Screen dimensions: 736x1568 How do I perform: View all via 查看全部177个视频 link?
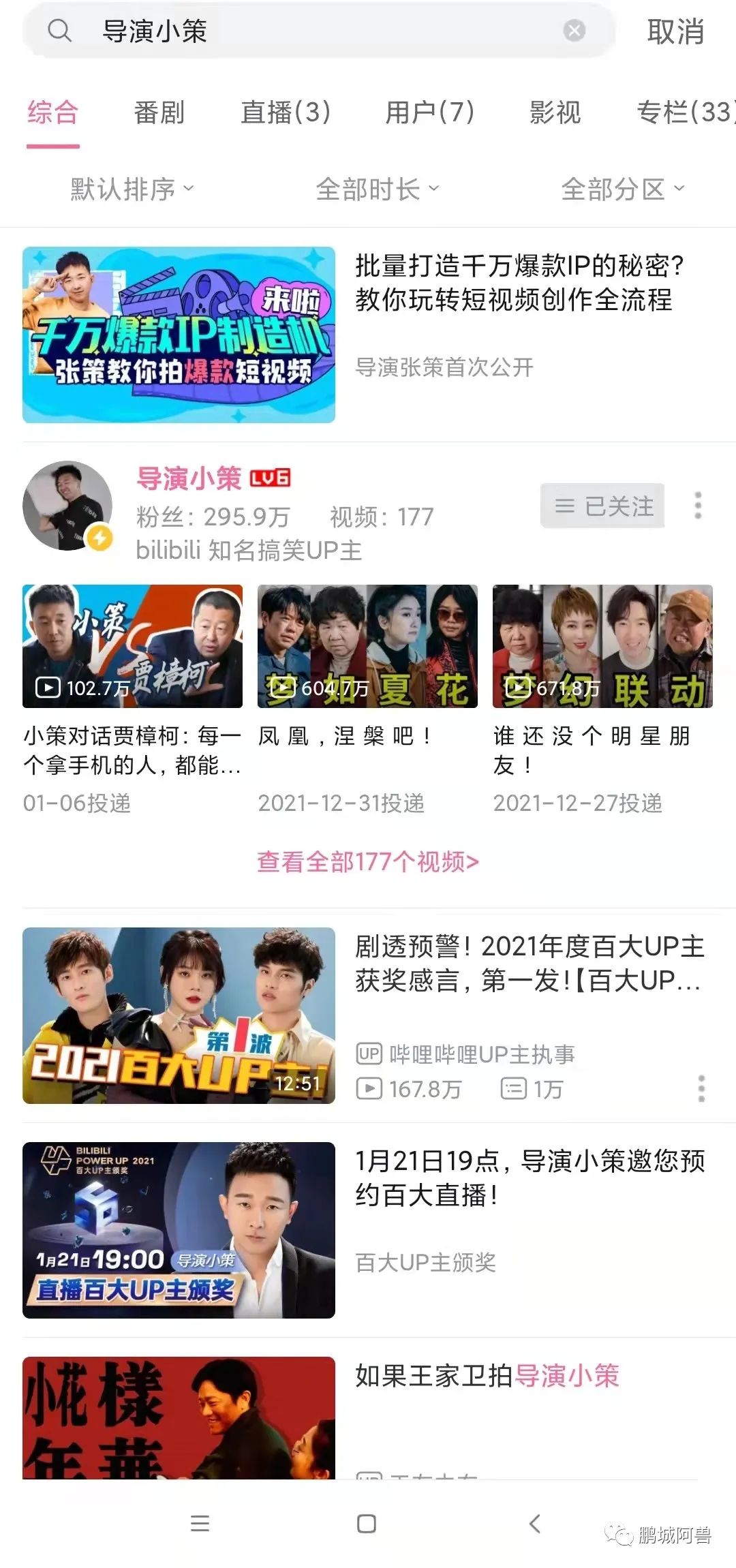pos(368,862)
